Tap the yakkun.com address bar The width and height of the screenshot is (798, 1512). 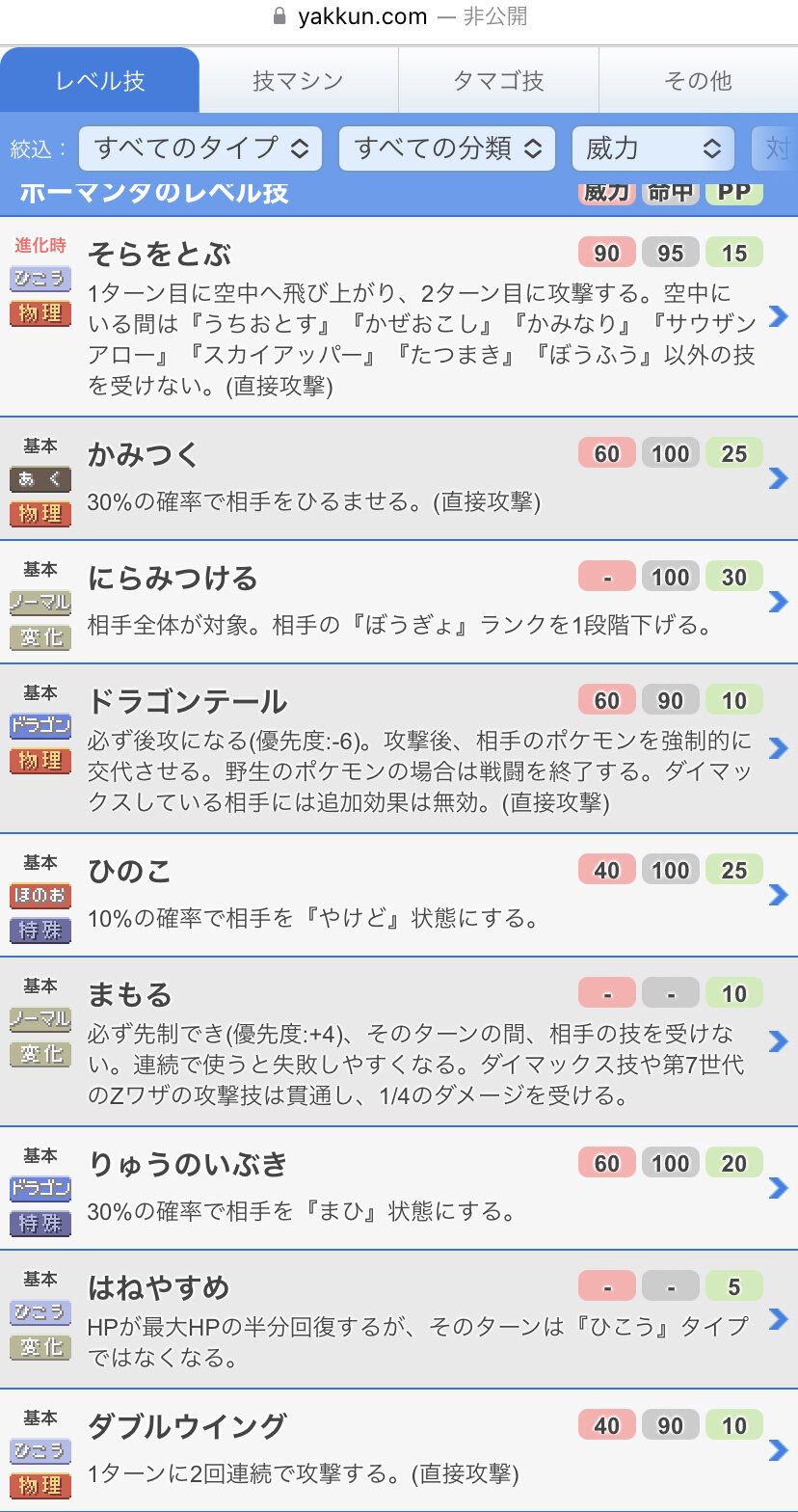[x=399, y=16]
